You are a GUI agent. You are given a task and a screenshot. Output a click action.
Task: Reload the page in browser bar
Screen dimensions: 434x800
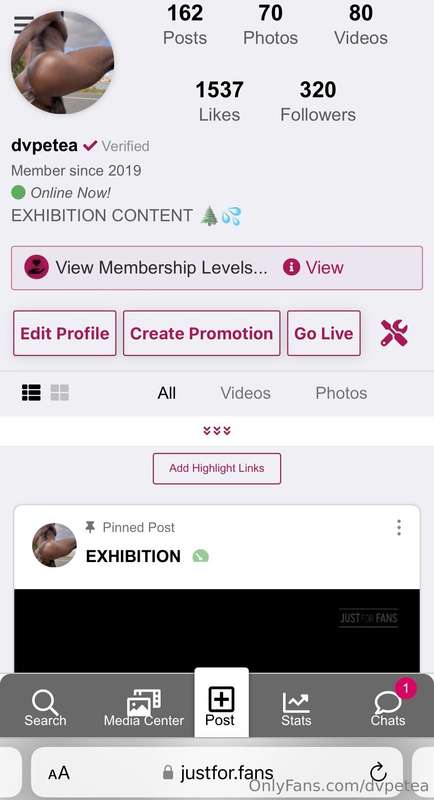pyautogui.click(x=377, y=772)
